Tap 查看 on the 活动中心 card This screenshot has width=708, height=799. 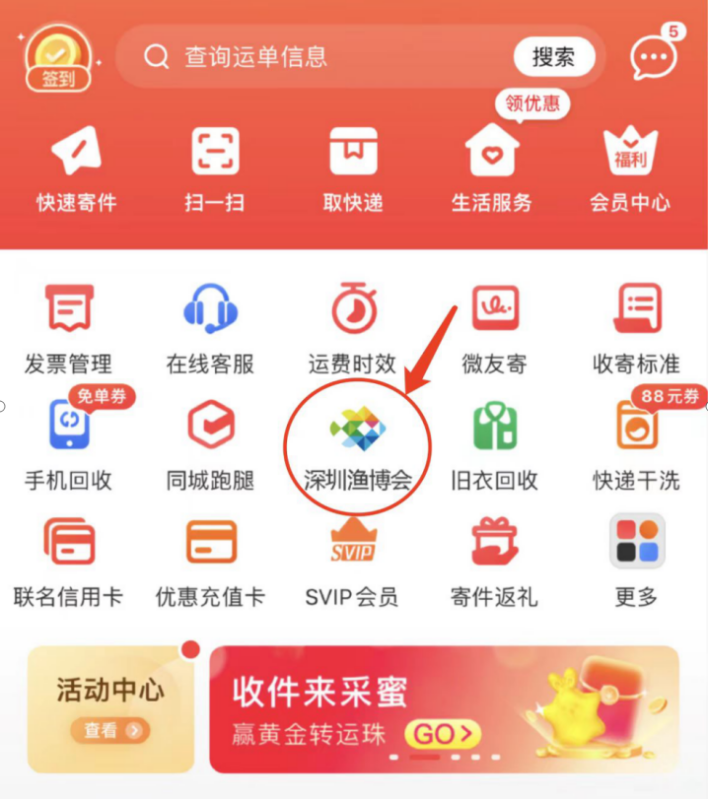110,731
